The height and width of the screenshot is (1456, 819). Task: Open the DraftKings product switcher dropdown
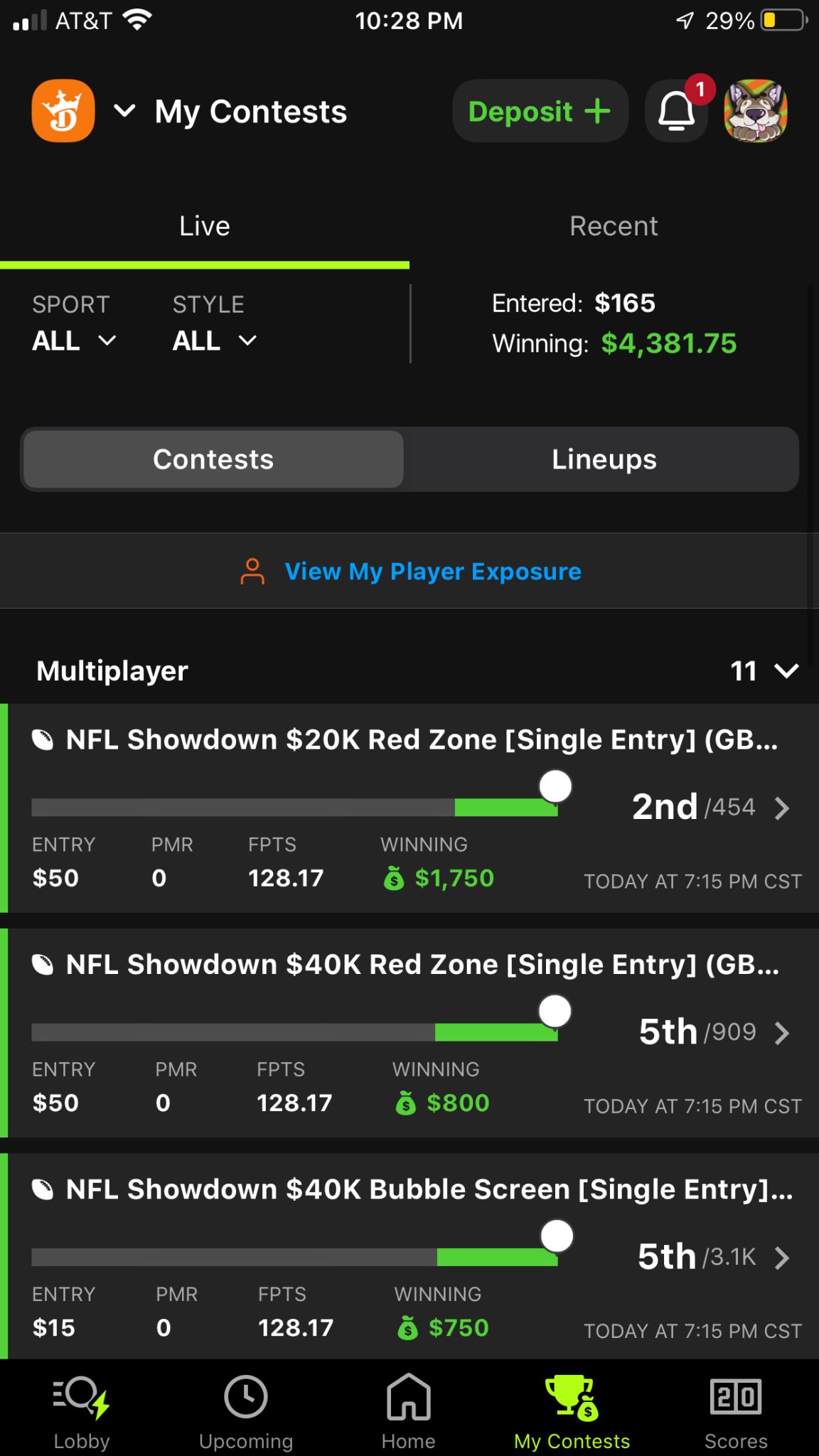[124, 111]
